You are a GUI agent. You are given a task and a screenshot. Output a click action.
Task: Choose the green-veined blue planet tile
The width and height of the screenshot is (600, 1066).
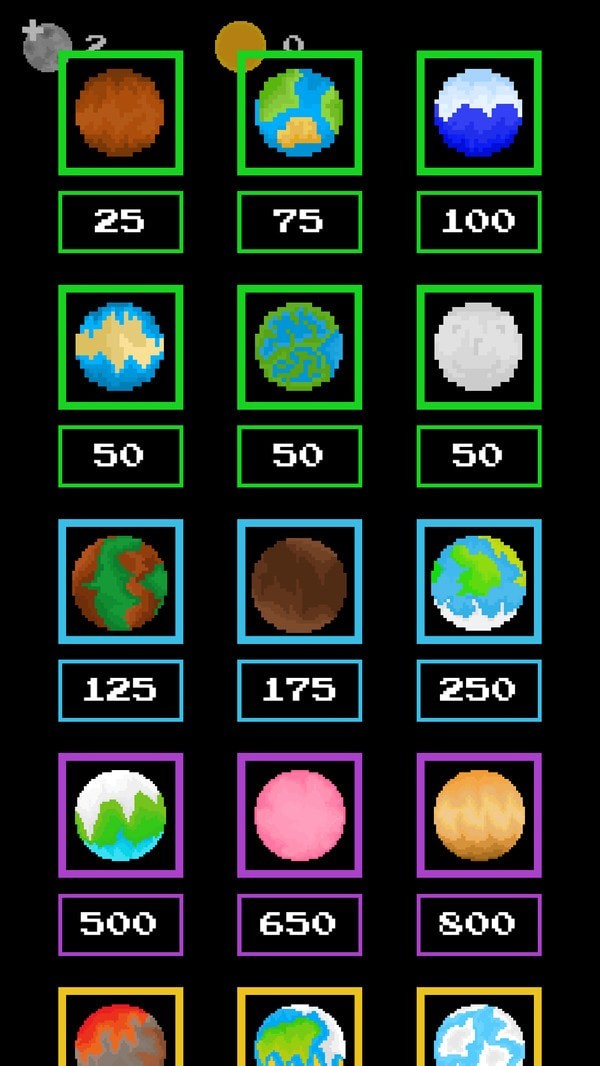click(299, 347)
